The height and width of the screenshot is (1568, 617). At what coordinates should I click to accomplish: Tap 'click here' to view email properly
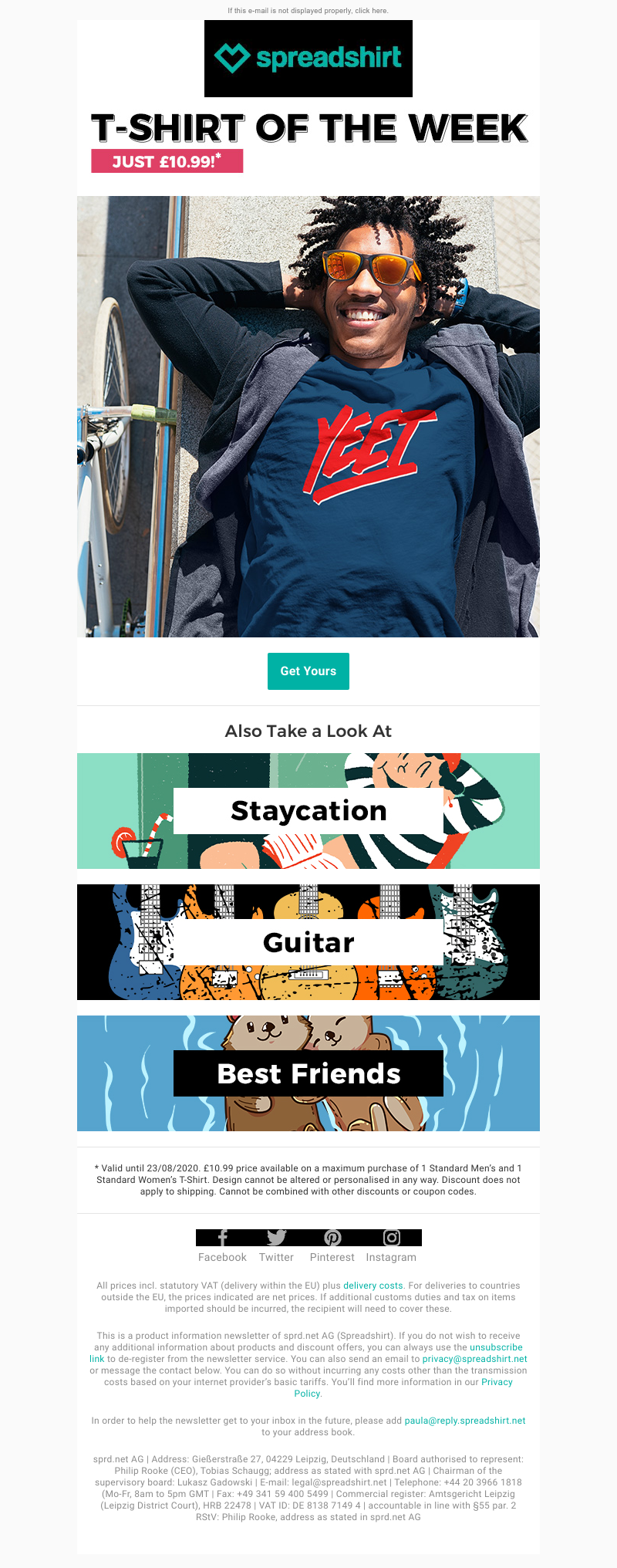(x=371, y=11)
